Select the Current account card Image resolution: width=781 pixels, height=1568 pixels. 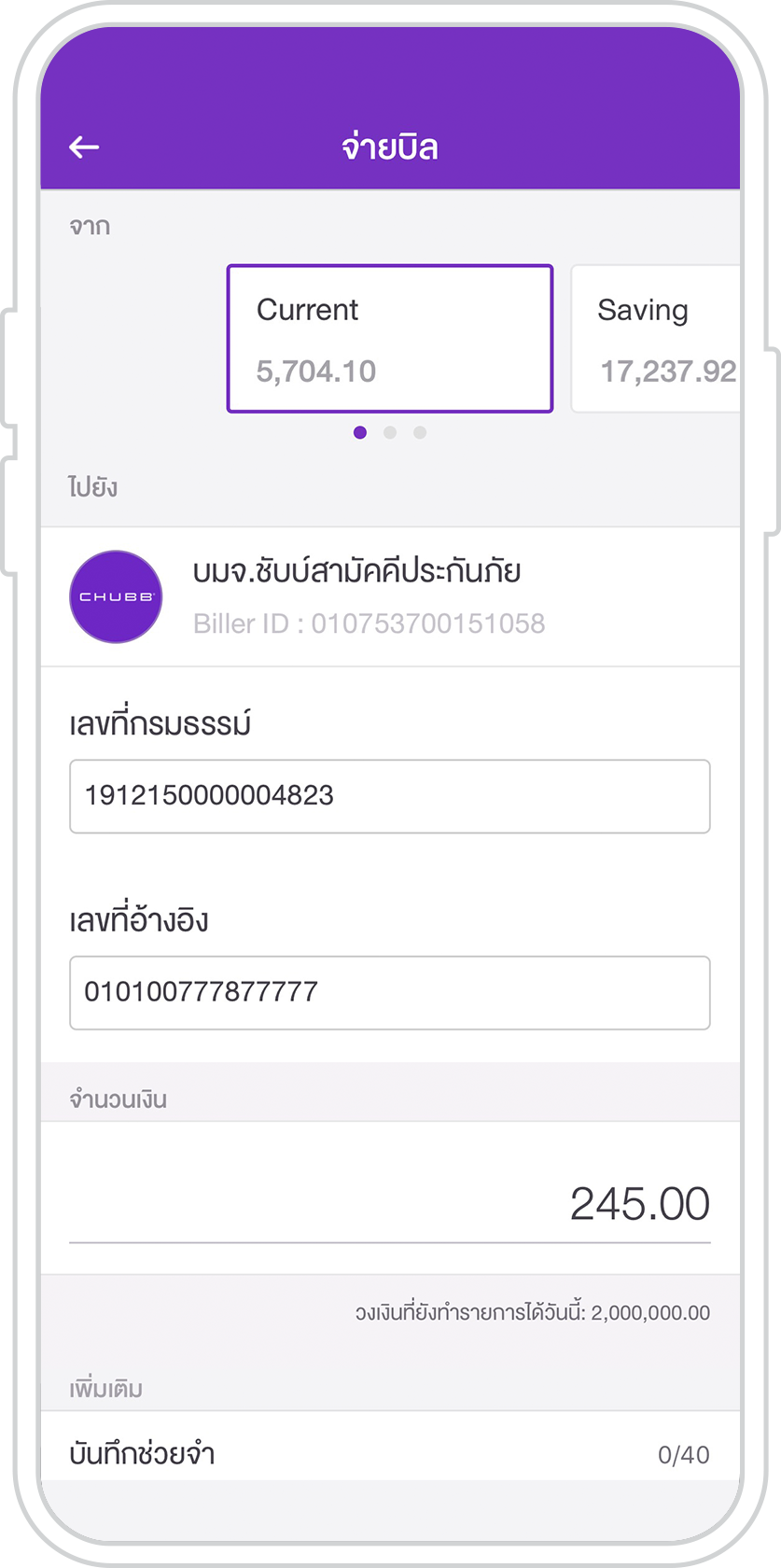pyautogui.click(x=390, y=339)
